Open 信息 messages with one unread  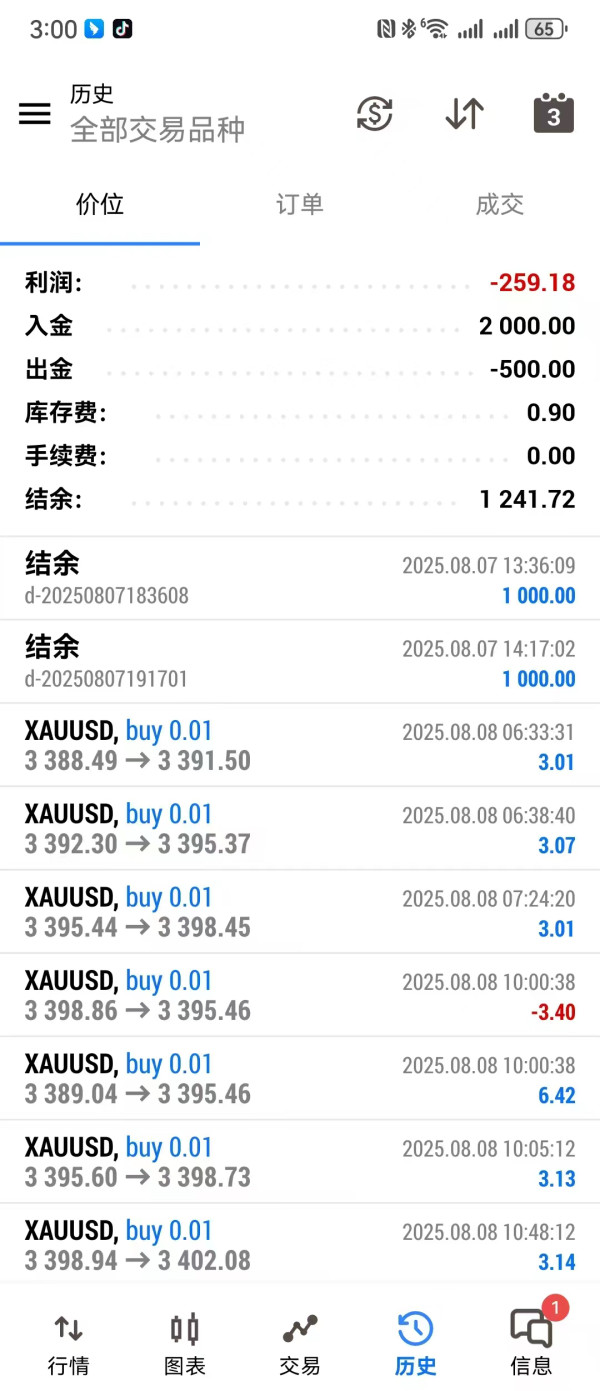[x=531, y=1343]
